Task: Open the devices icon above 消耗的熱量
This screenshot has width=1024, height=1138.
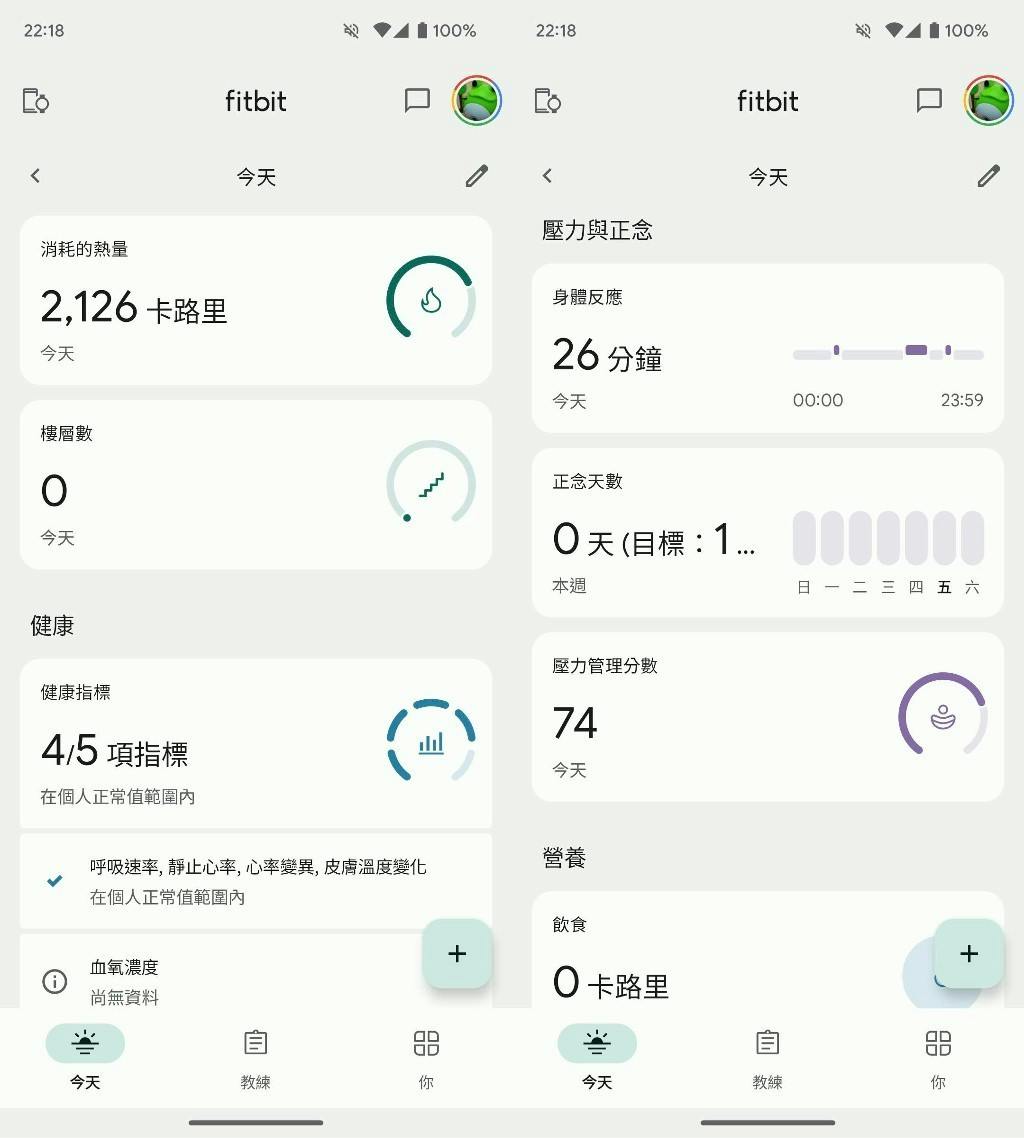Action: click(36, 101)
